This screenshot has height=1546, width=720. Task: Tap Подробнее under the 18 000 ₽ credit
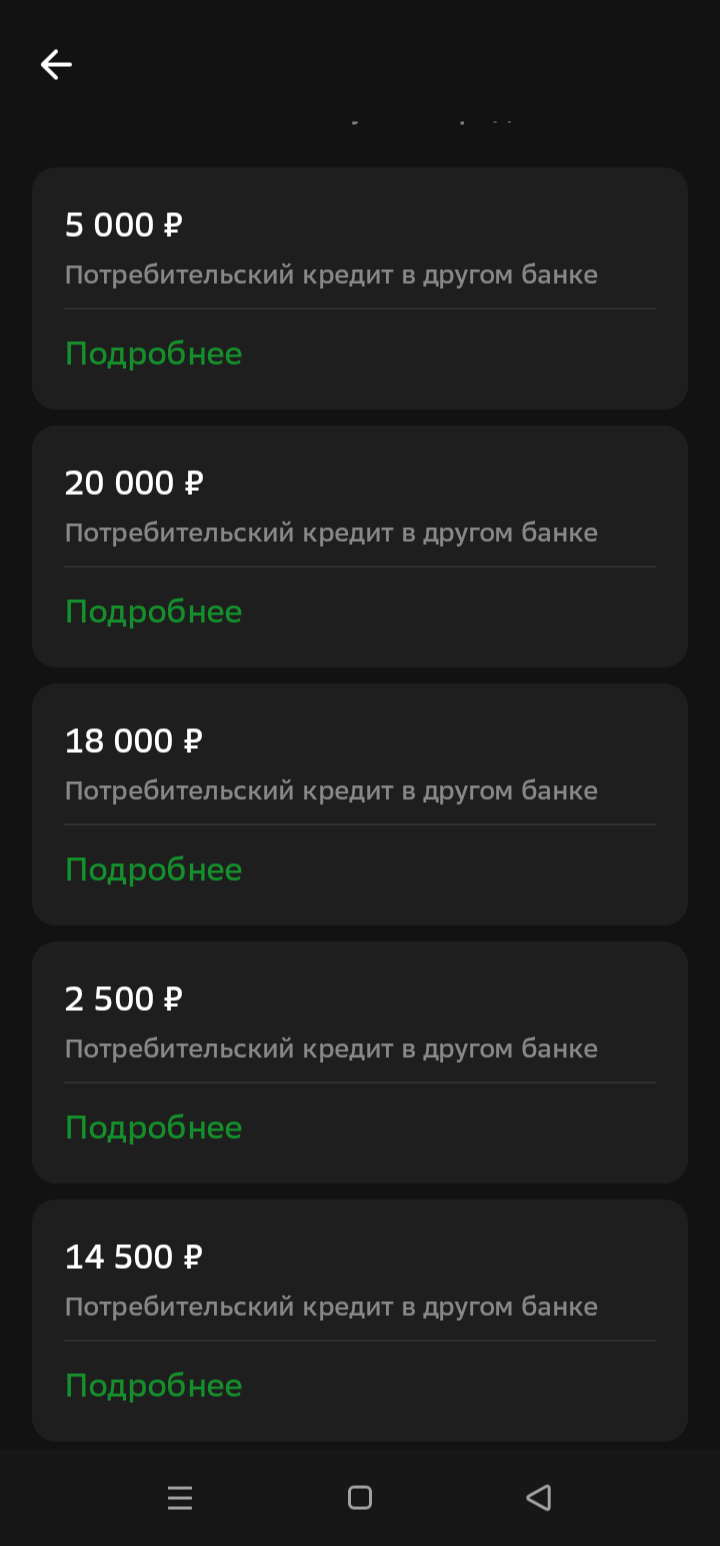pos(153,869)
